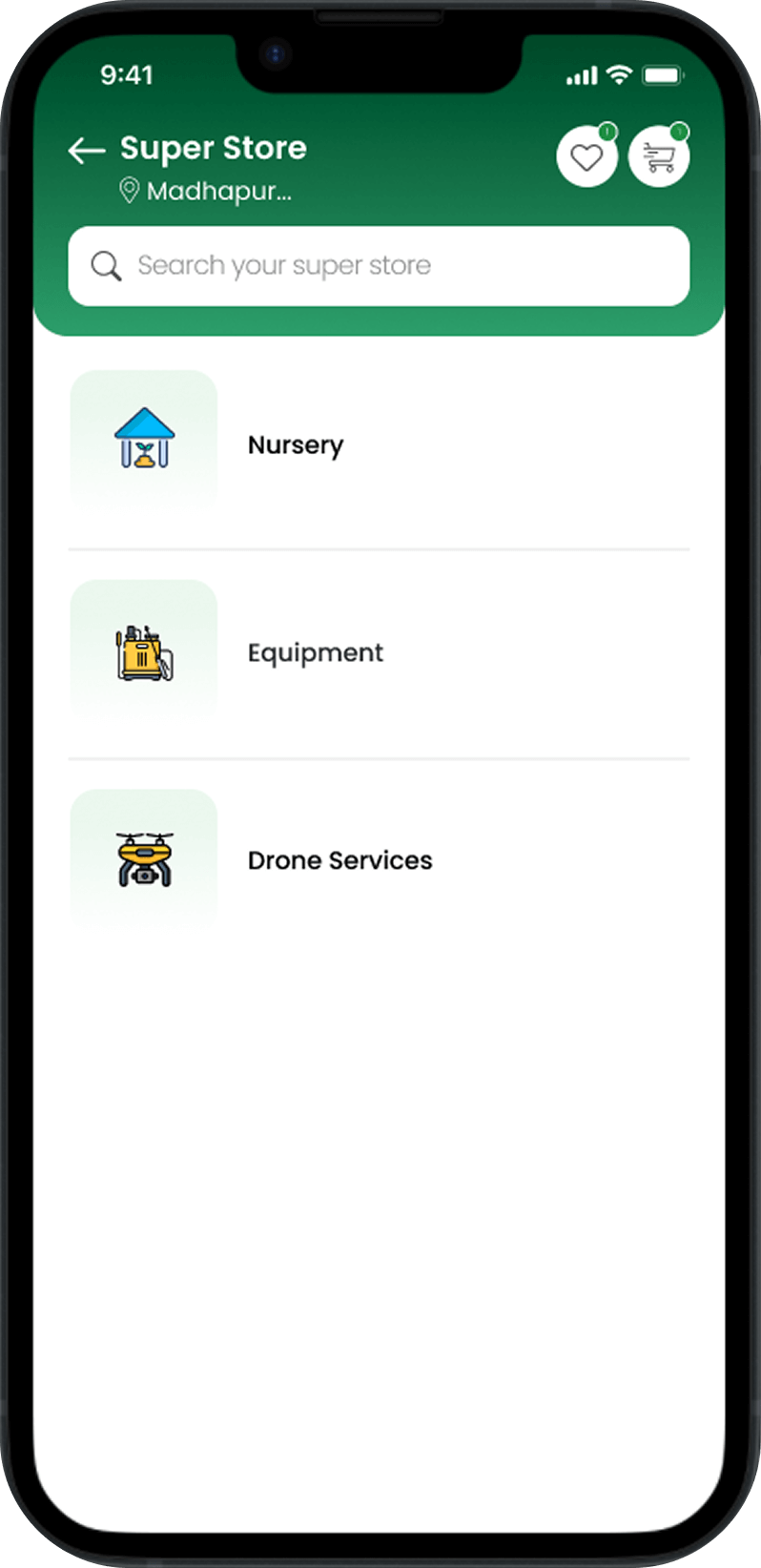Click the search magnifier icon

tap(106, 266)
